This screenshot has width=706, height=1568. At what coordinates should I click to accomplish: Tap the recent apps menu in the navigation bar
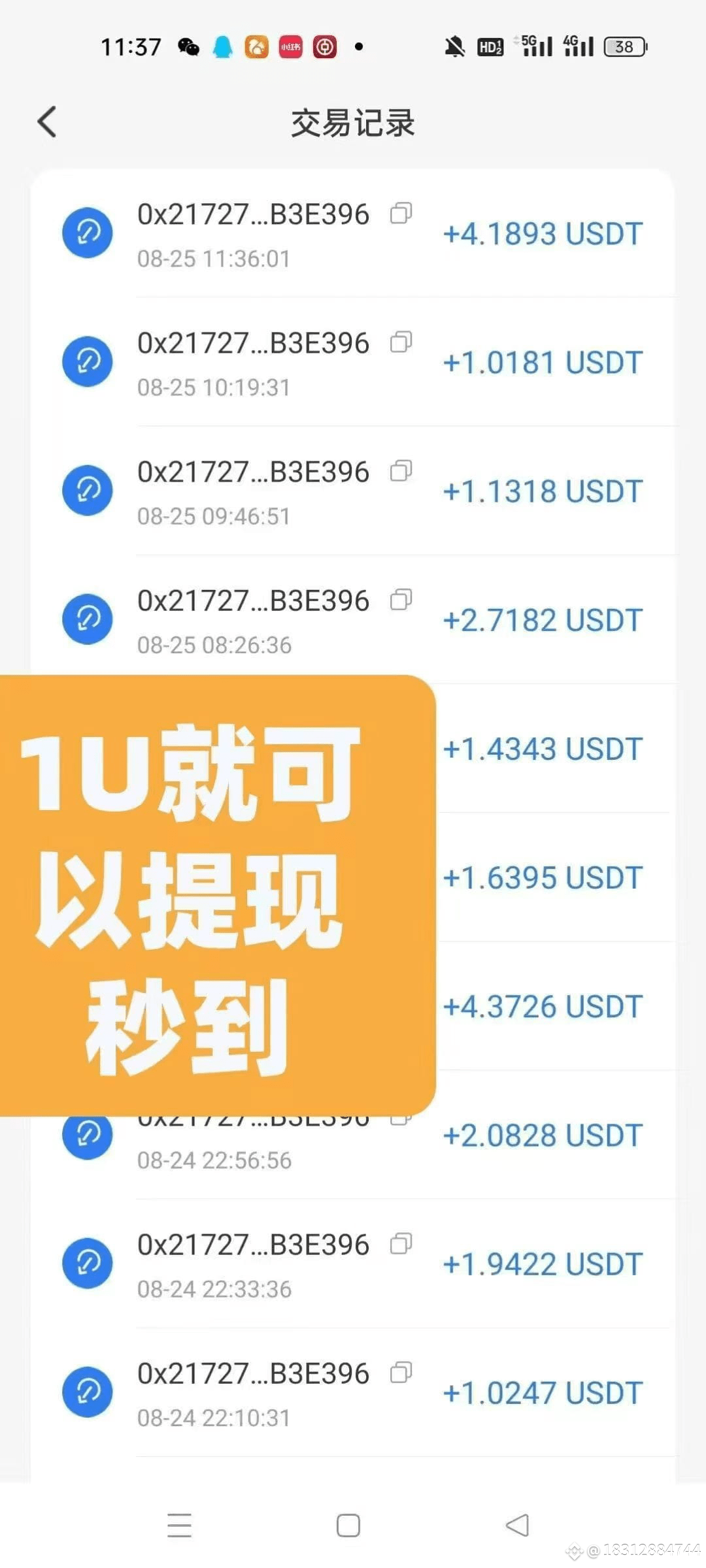pyautogui.click(x=180, y=1526)
